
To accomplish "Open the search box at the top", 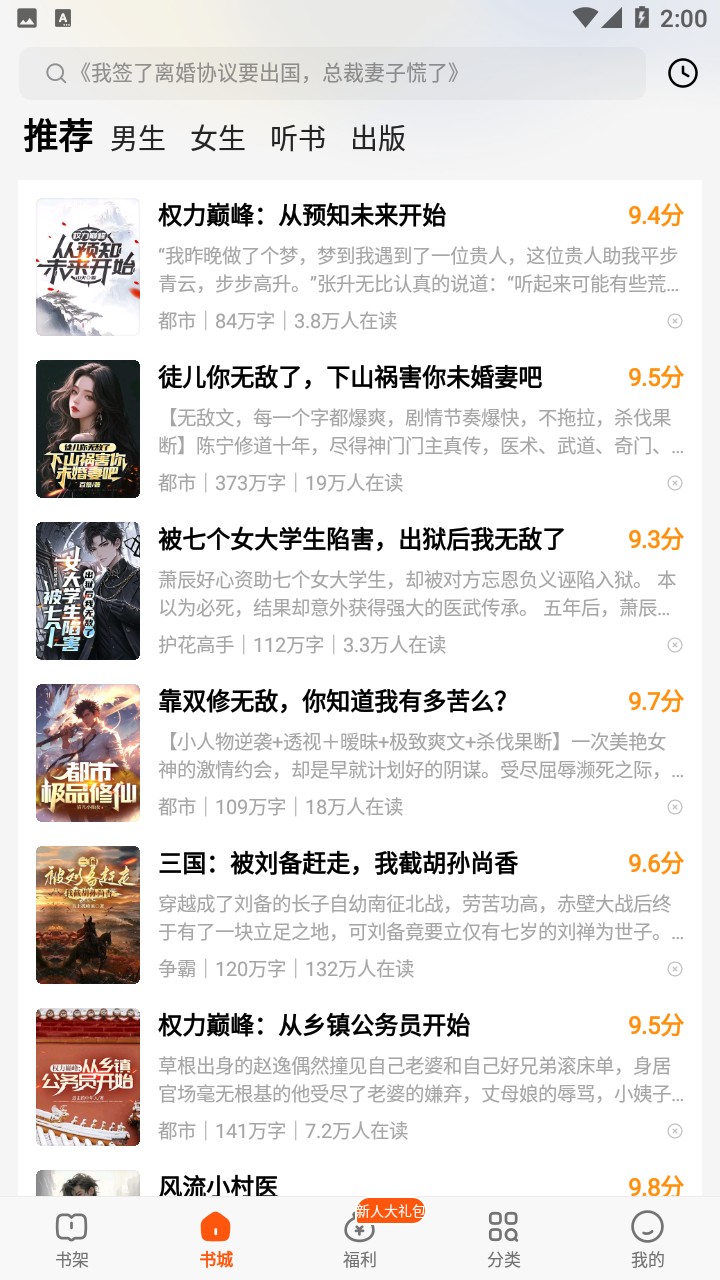I will pyautogui.click(x=332, y=73).
